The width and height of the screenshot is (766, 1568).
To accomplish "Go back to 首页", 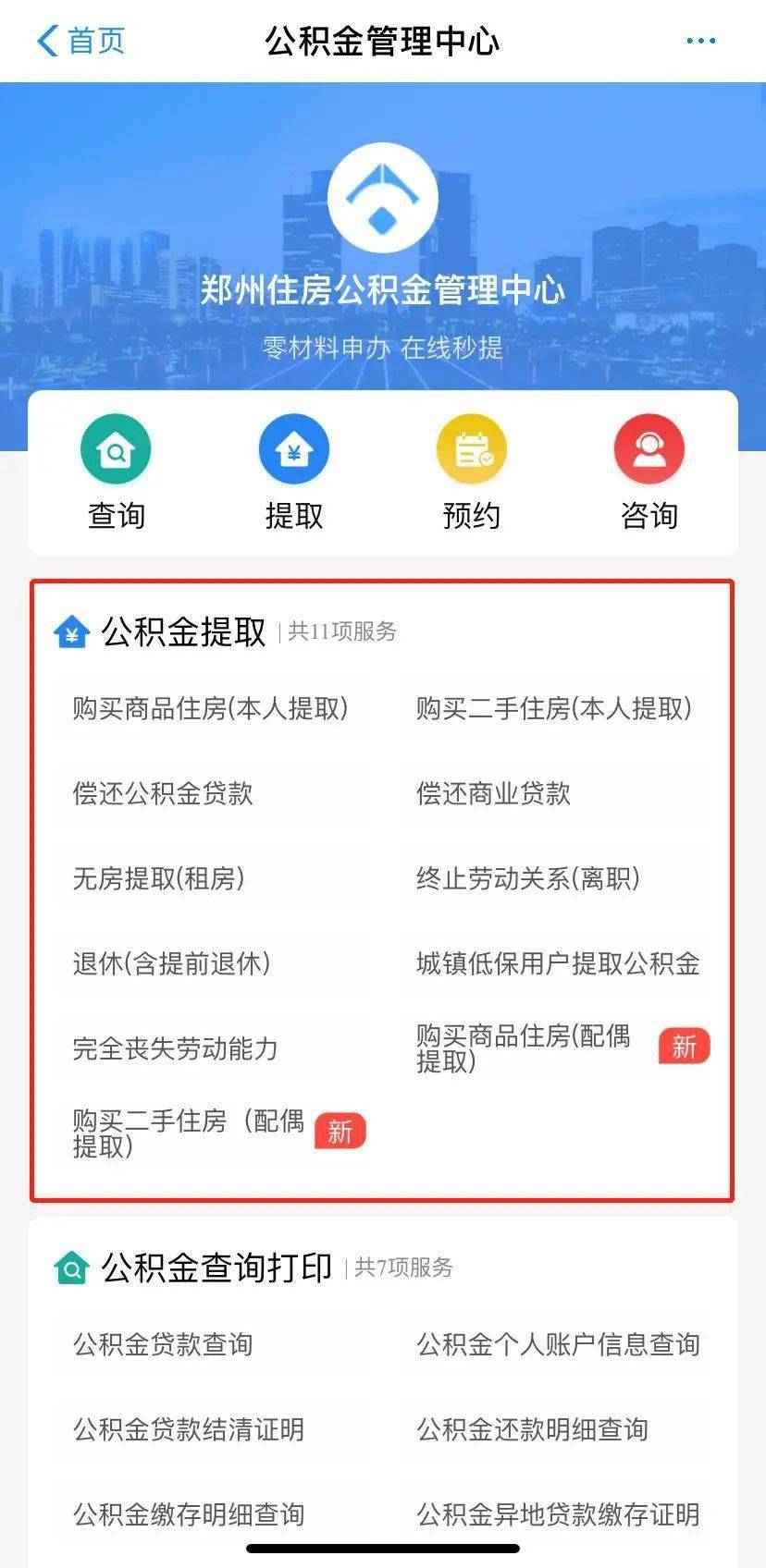I will coord(80,42).
